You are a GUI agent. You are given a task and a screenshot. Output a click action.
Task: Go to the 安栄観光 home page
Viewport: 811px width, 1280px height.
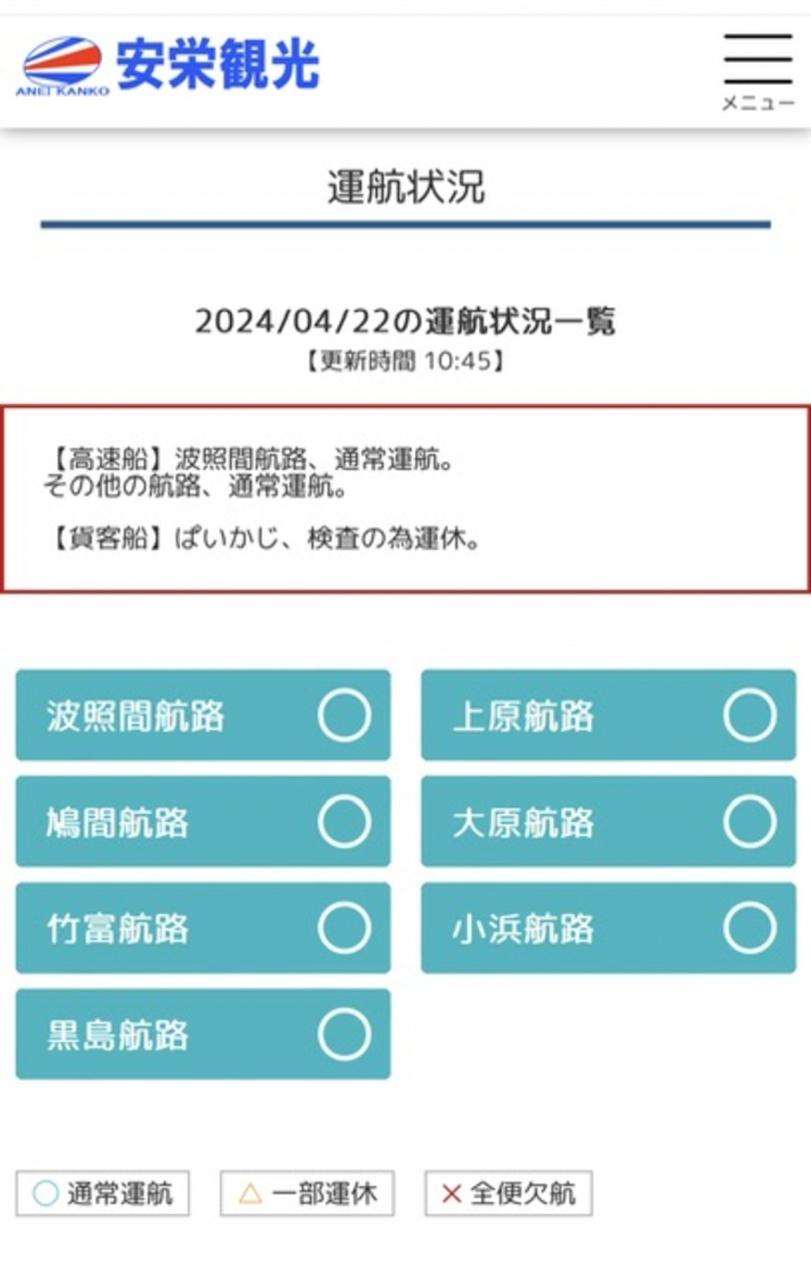point(170,66)
